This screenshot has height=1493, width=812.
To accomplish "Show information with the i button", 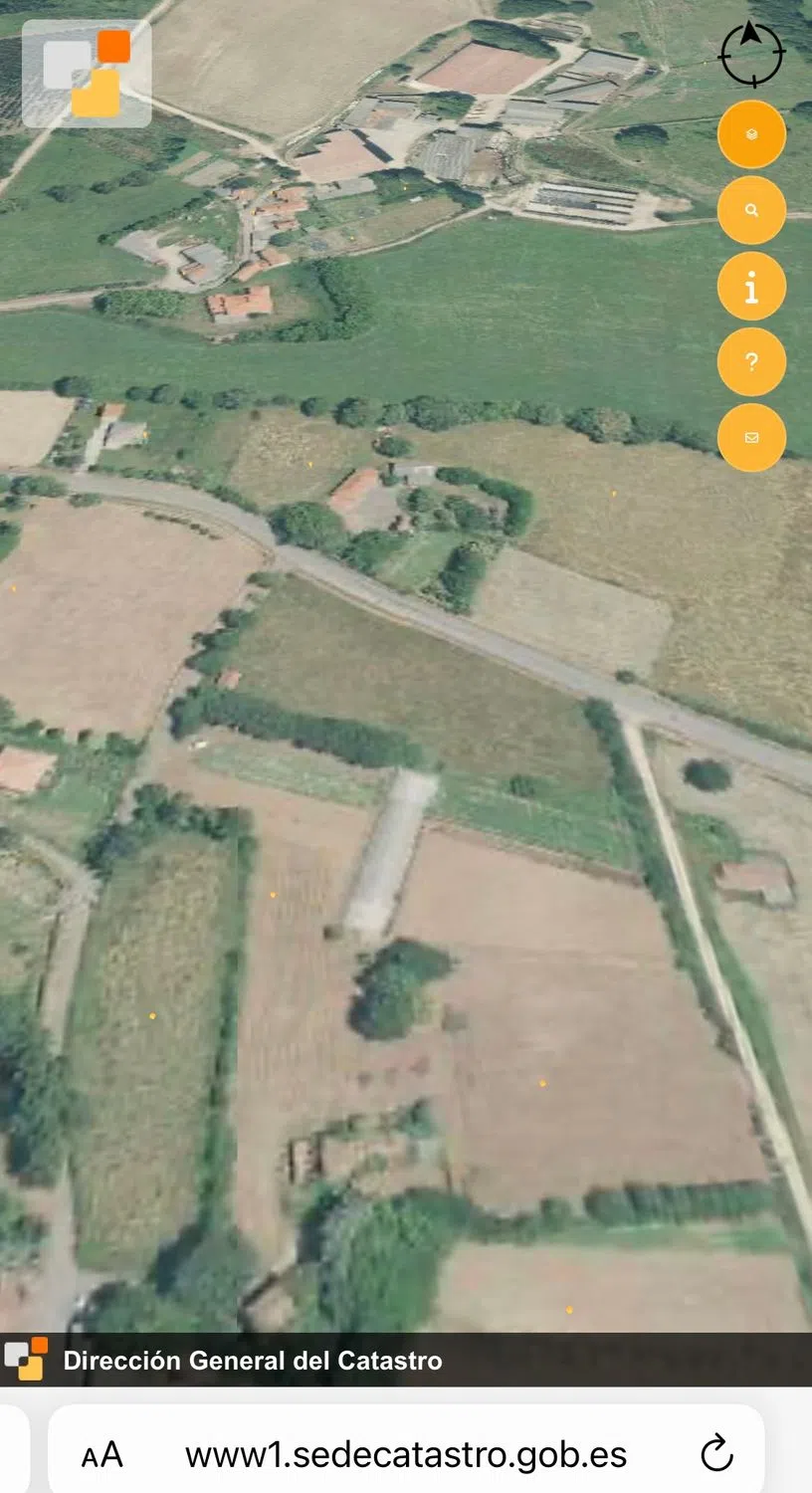I will click(x=751, y=287).
